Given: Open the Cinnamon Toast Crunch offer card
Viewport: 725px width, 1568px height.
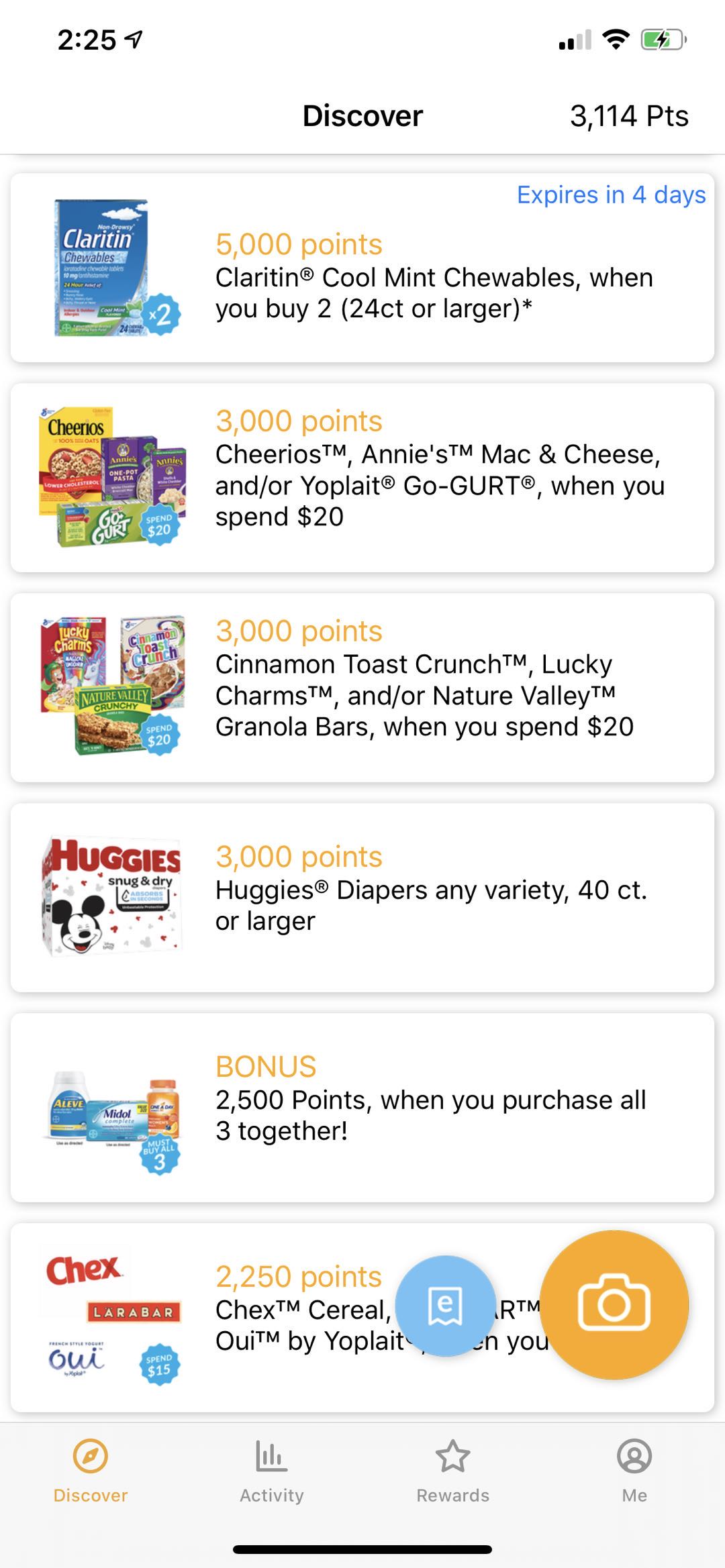Looking at the screenshot, I should click(362, 688).
